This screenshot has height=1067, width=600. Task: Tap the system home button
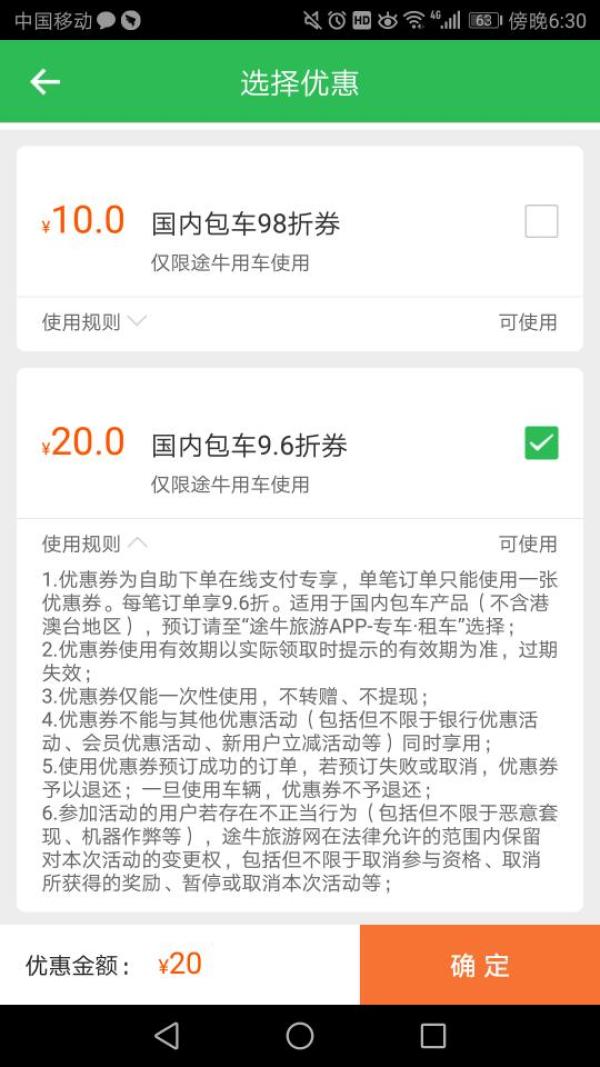pyautogui.click(x=300, y=1036)
